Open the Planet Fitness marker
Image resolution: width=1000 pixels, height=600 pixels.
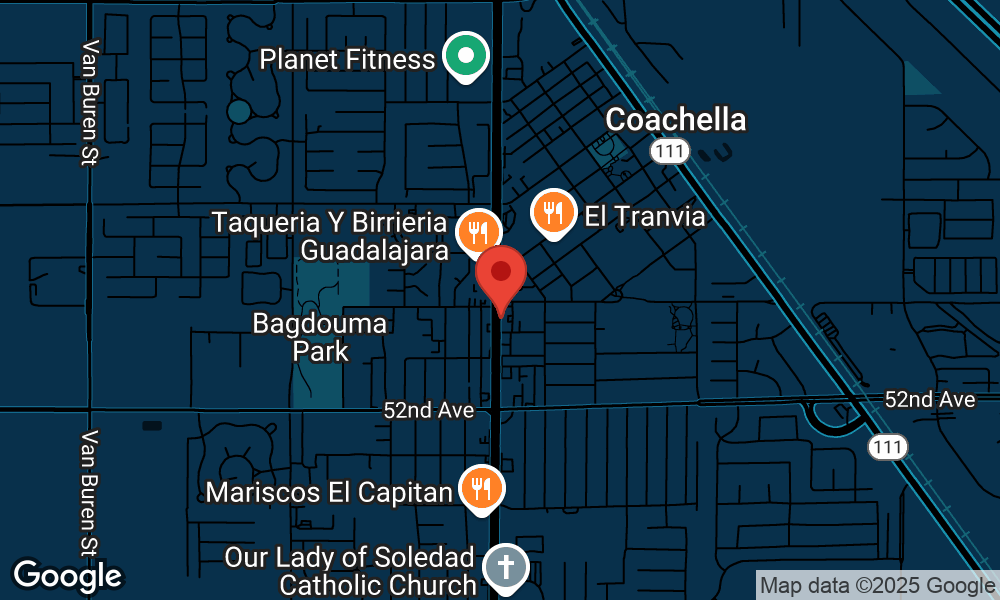465,55
